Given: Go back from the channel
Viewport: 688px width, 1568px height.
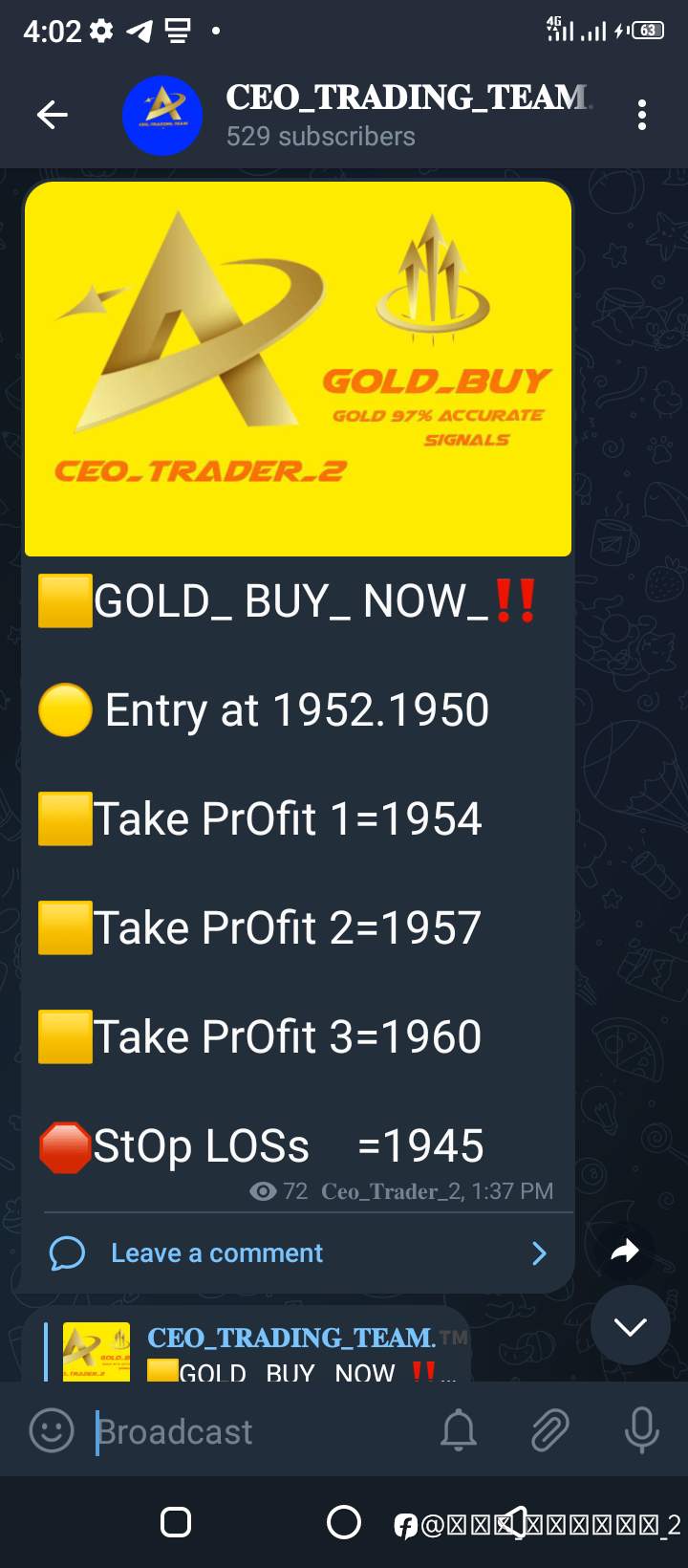Looking at the screenshot, I should click(52, 116).
